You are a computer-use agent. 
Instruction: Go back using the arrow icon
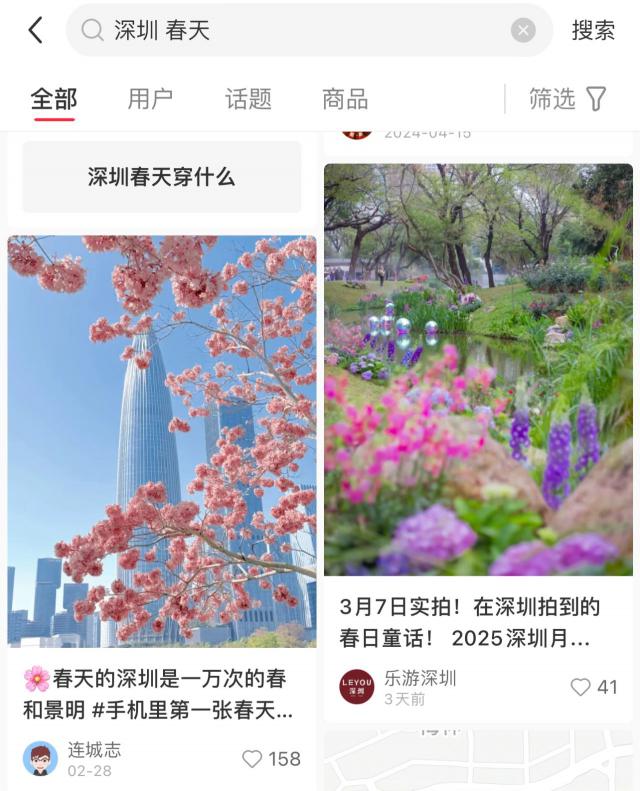(36, 30)
